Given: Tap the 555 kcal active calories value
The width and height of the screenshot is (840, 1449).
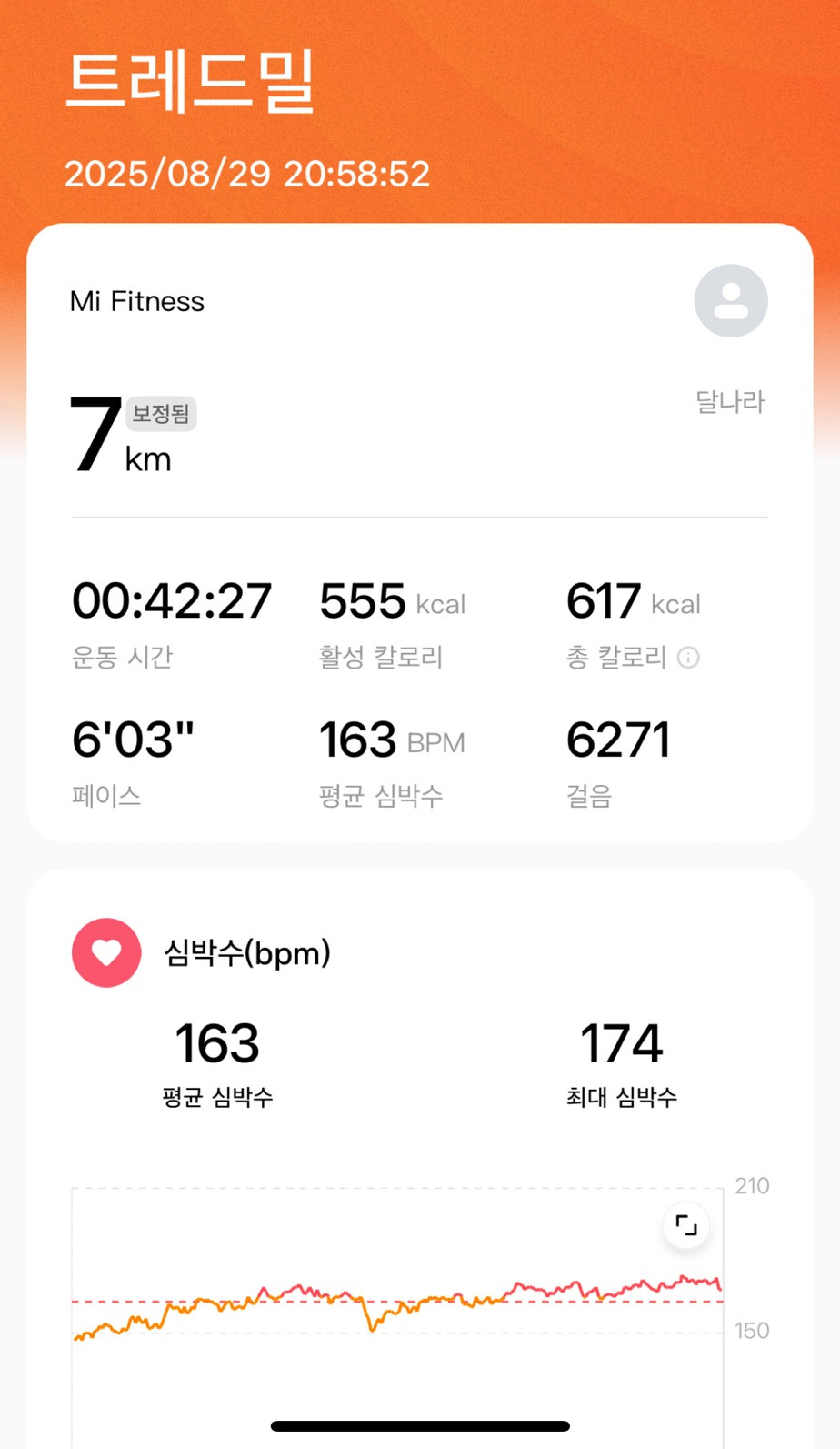Looking at the screenshot, I should point(362,600).
